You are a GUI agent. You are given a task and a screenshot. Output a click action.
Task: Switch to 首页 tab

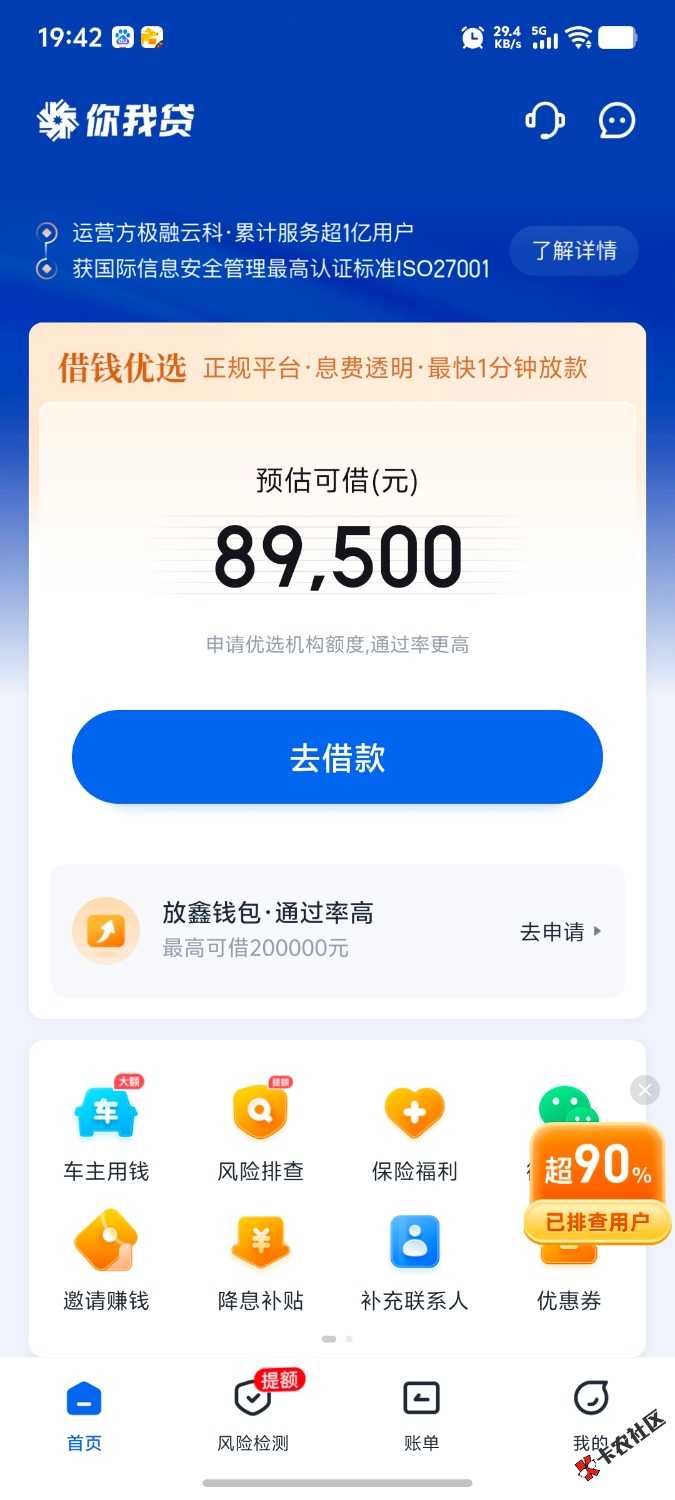coord(84,1415)
